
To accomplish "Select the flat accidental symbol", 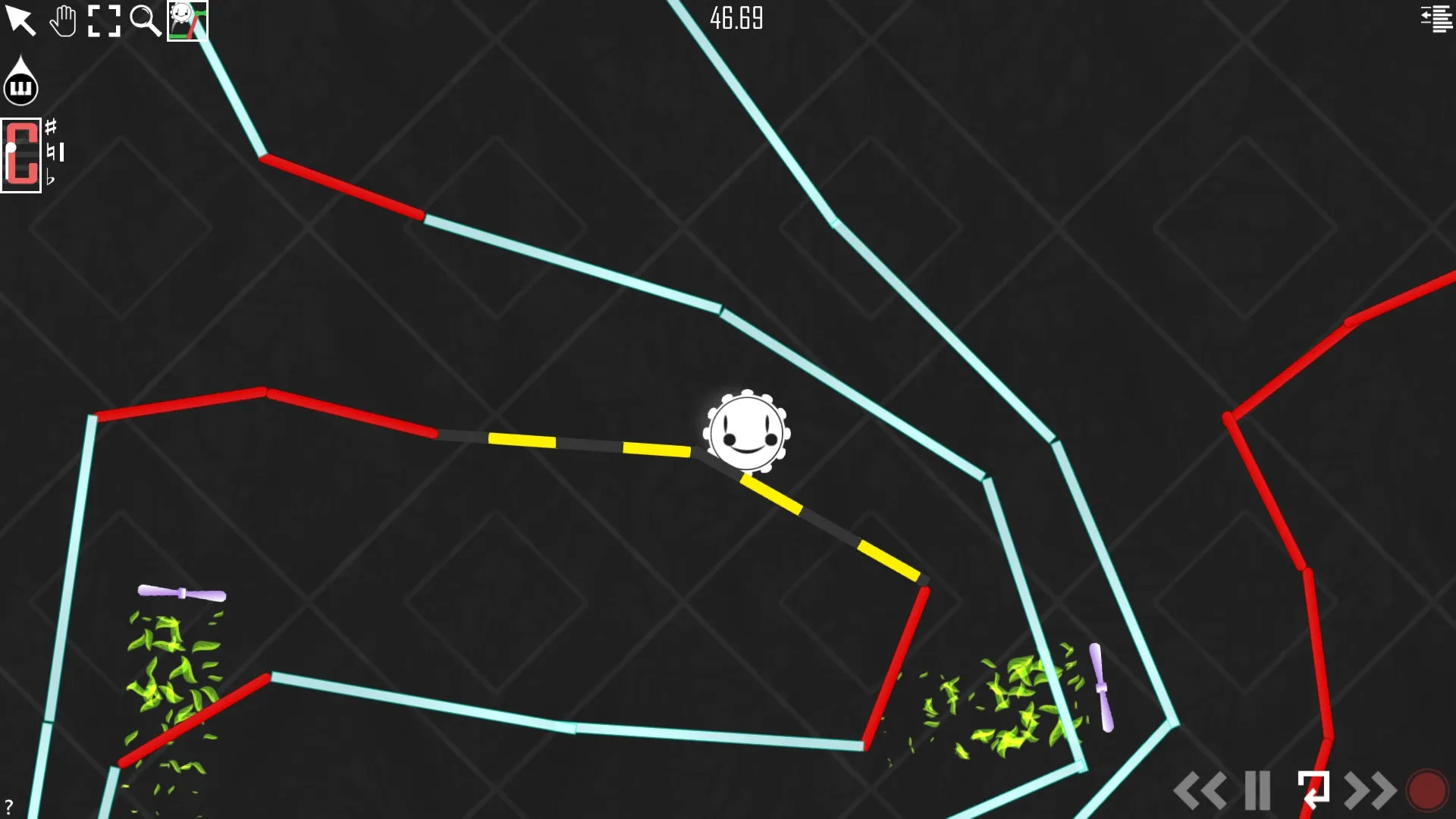I will (50, 179).
